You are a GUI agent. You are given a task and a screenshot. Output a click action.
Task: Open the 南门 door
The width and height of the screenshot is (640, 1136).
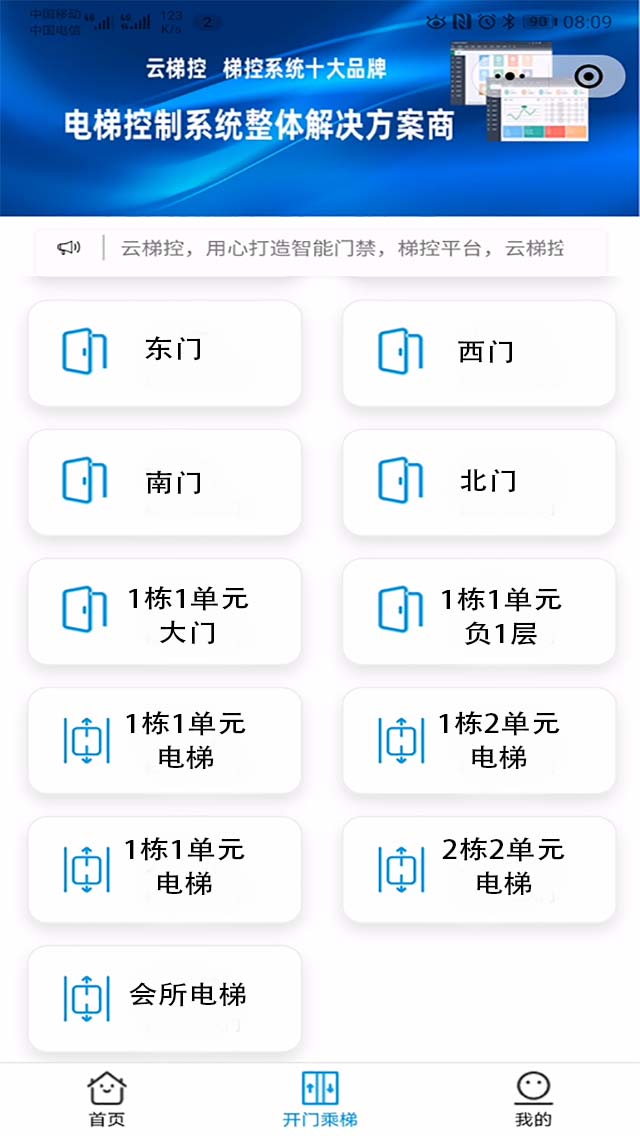coord(165,482)
